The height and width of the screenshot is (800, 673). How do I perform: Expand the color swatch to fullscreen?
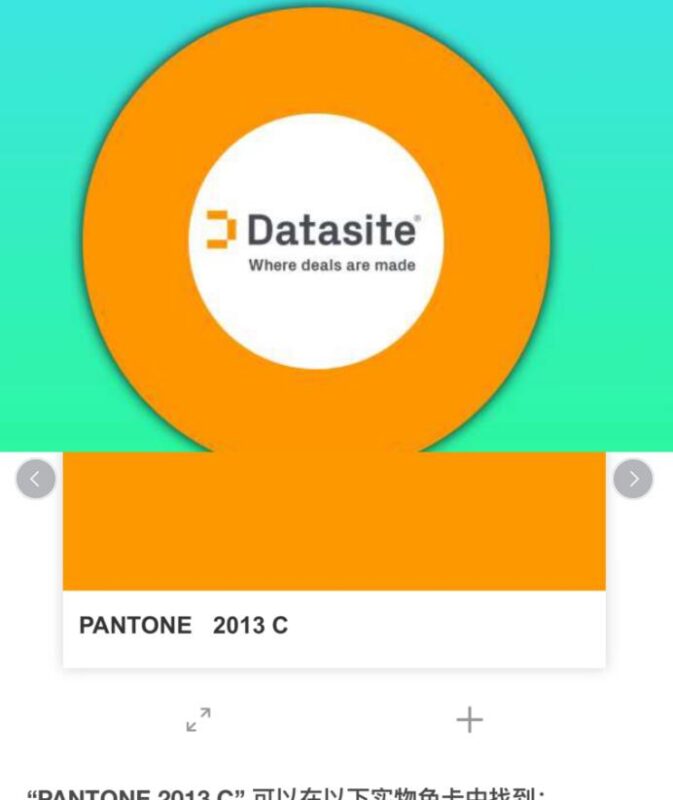pyautogui.click(x=199, y=719)
